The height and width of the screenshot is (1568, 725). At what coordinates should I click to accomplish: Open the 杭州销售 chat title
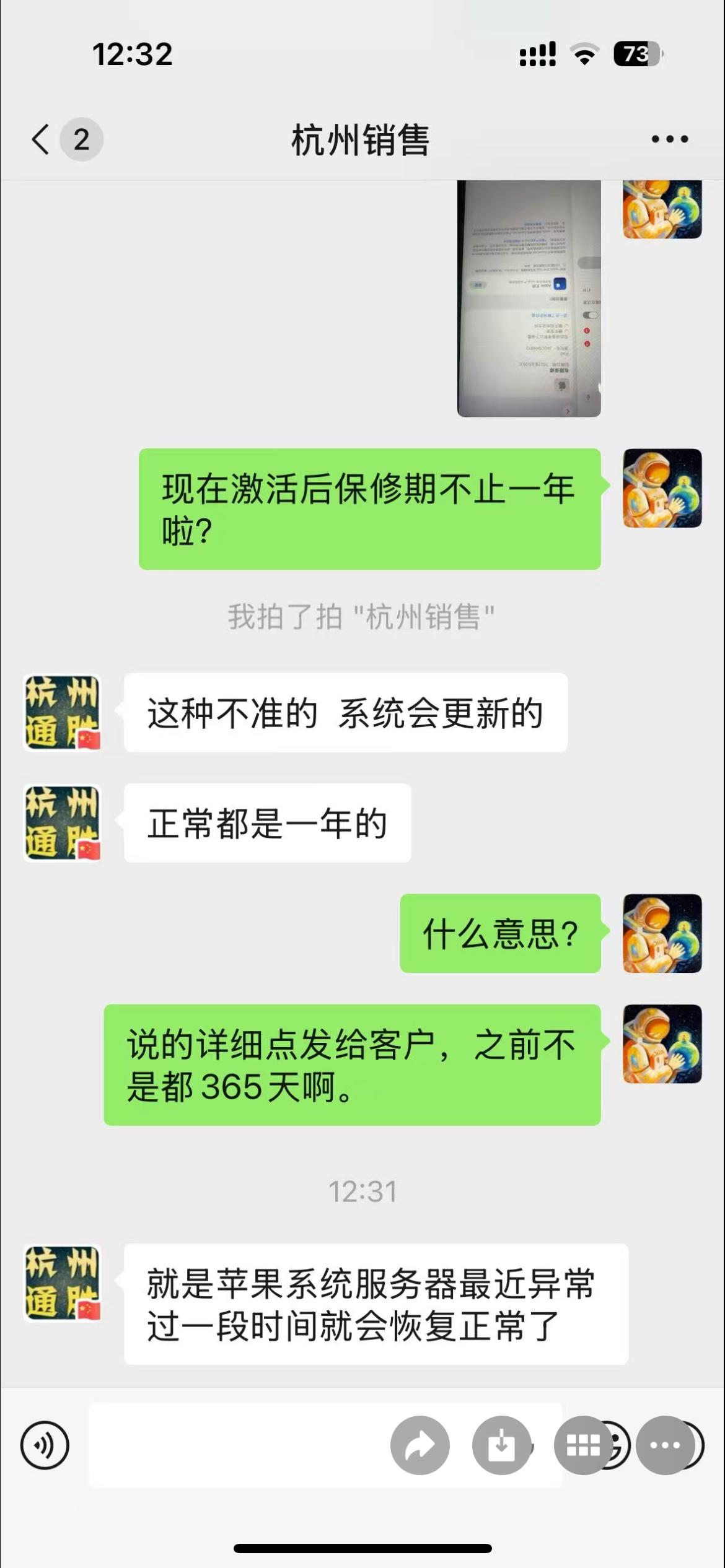[x=362, y=139]
